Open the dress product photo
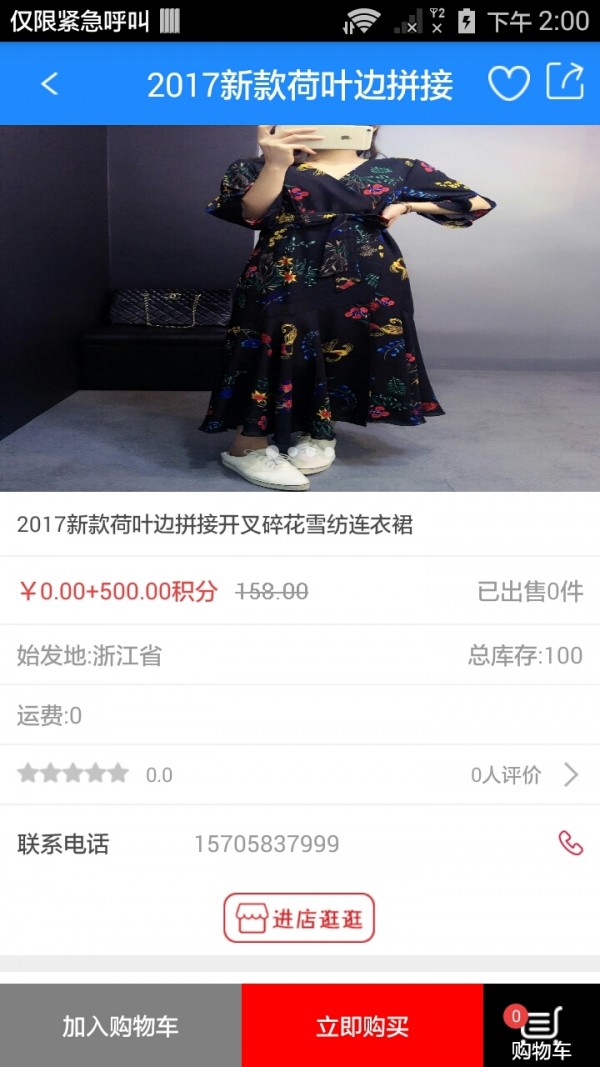Viewport: 600px width, 1067px height. click(300, 308)
